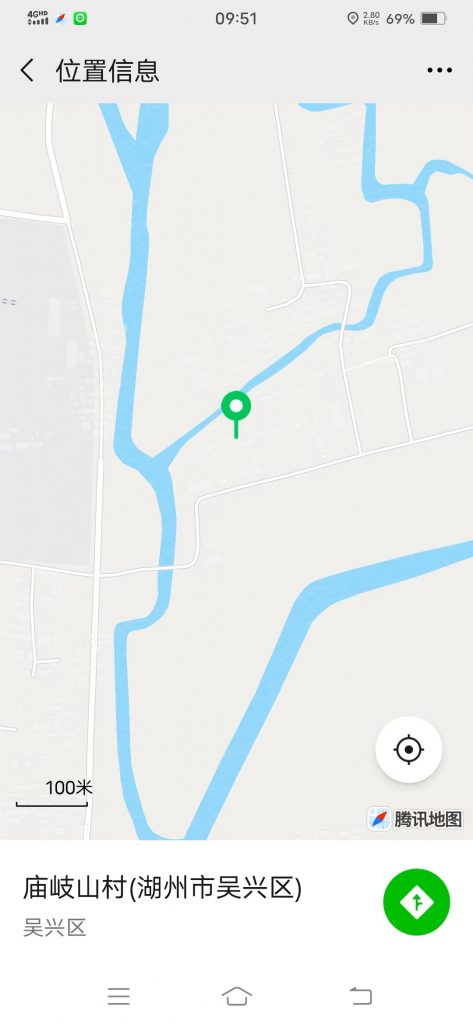Viewport: 473px width, 1024px height.
Task: Tap the green location pin on map
Action: pyautogui.click(x=236, y=414)
